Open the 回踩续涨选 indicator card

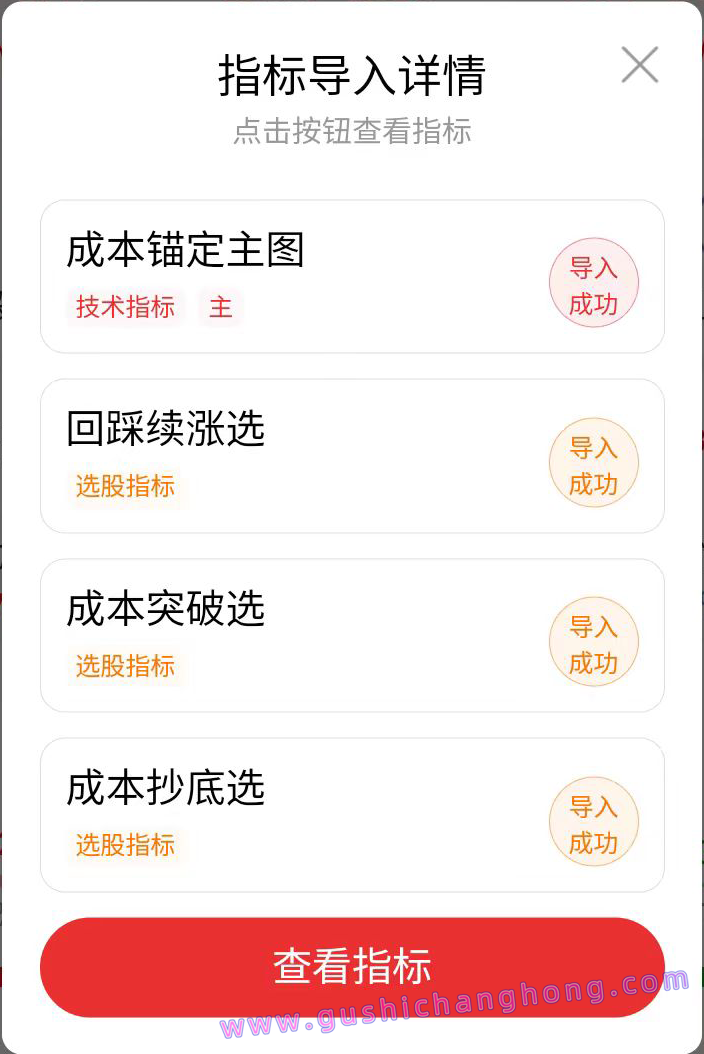coord(300,456)
